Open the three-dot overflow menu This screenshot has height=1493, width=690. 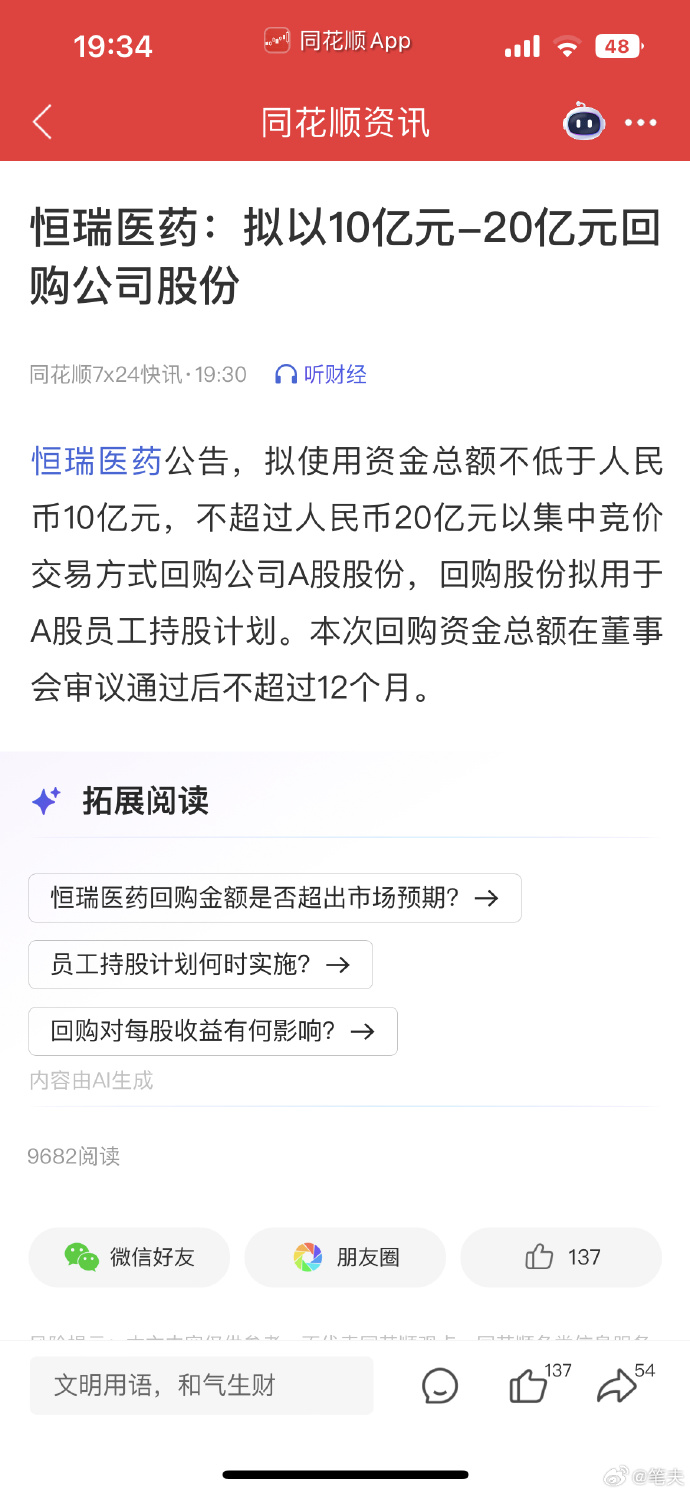641,122
